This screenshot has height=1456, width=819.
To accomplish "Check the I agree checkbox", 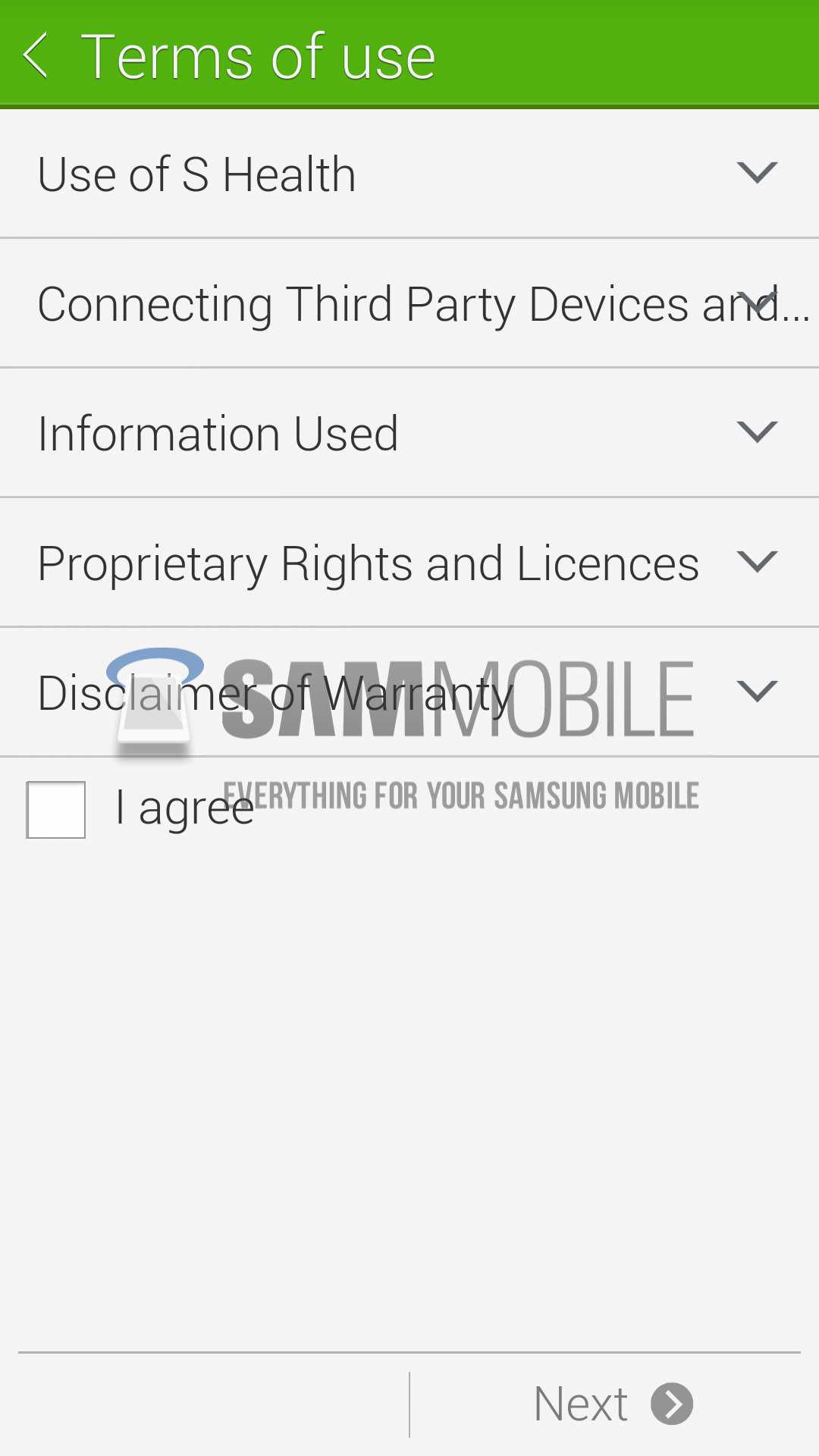I will pyautogui.click(x=56, y=809).
